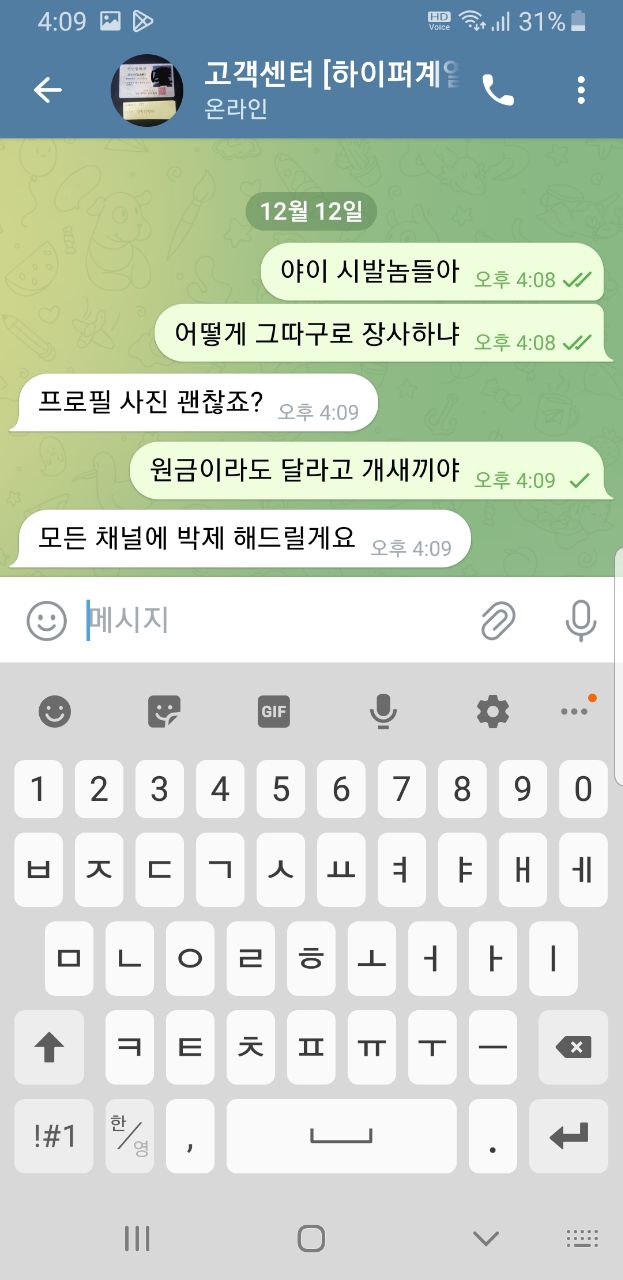Open keyboard toolbar smiley emoji panel
Screen dimensions: 623x1280
55,712
